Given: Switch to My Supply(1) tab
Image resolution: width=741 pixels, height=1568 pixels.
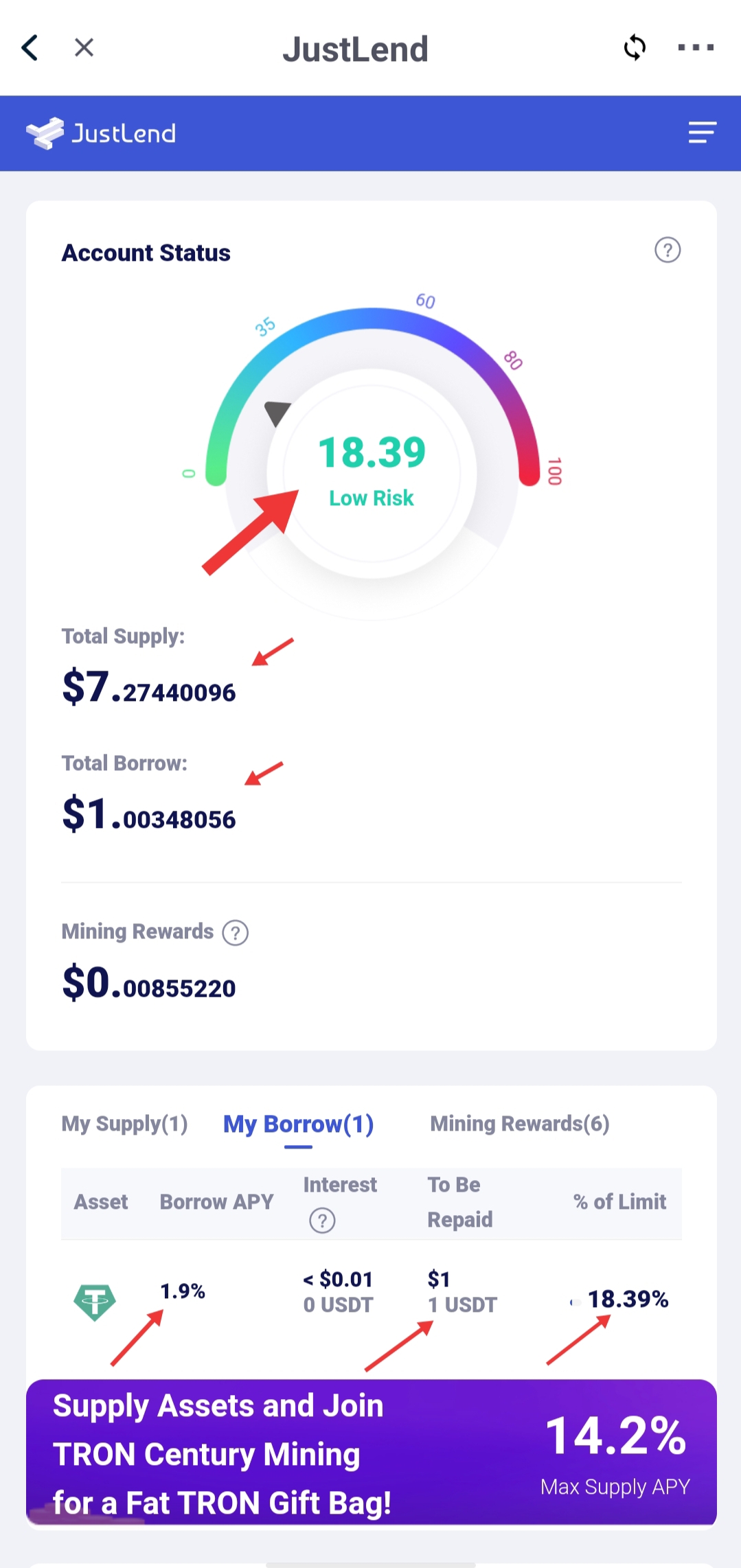Looking at the screenshot, I should pos(124,1124).
